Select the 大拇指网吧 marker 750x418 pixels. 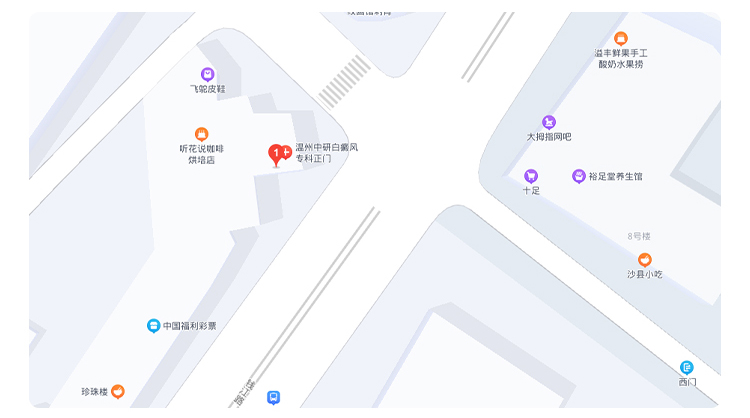coord(548,122)
